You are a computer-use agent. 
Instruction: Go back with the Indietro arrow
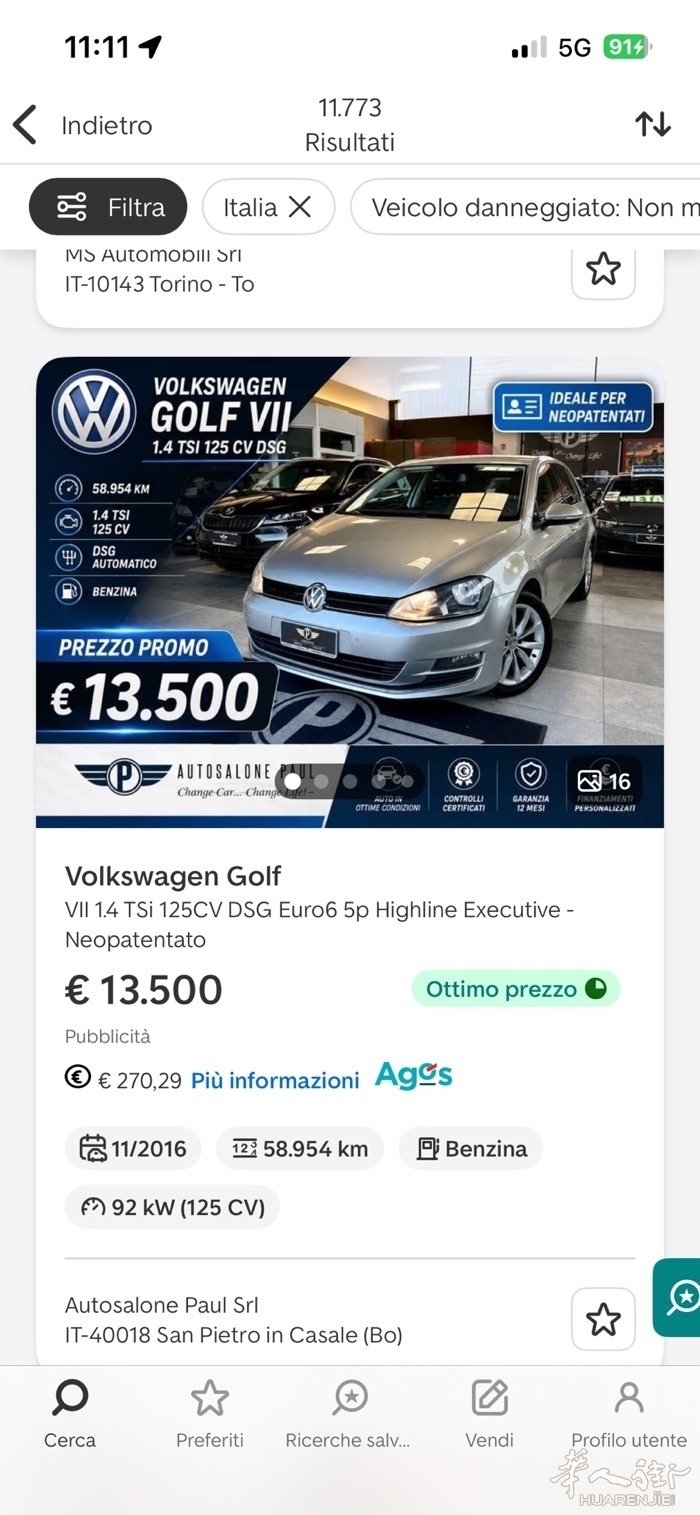(x=26, y=125)
